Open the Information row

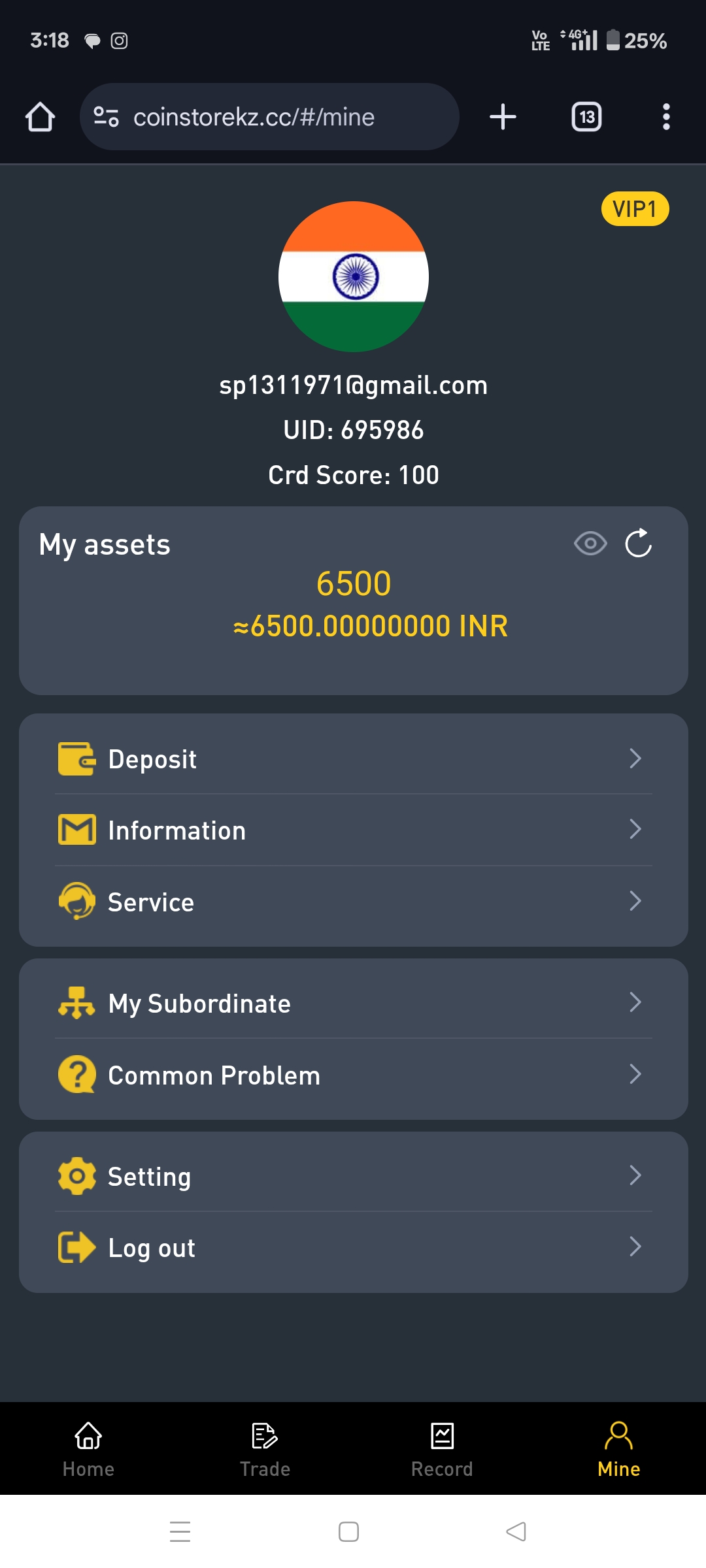[354, 830]
